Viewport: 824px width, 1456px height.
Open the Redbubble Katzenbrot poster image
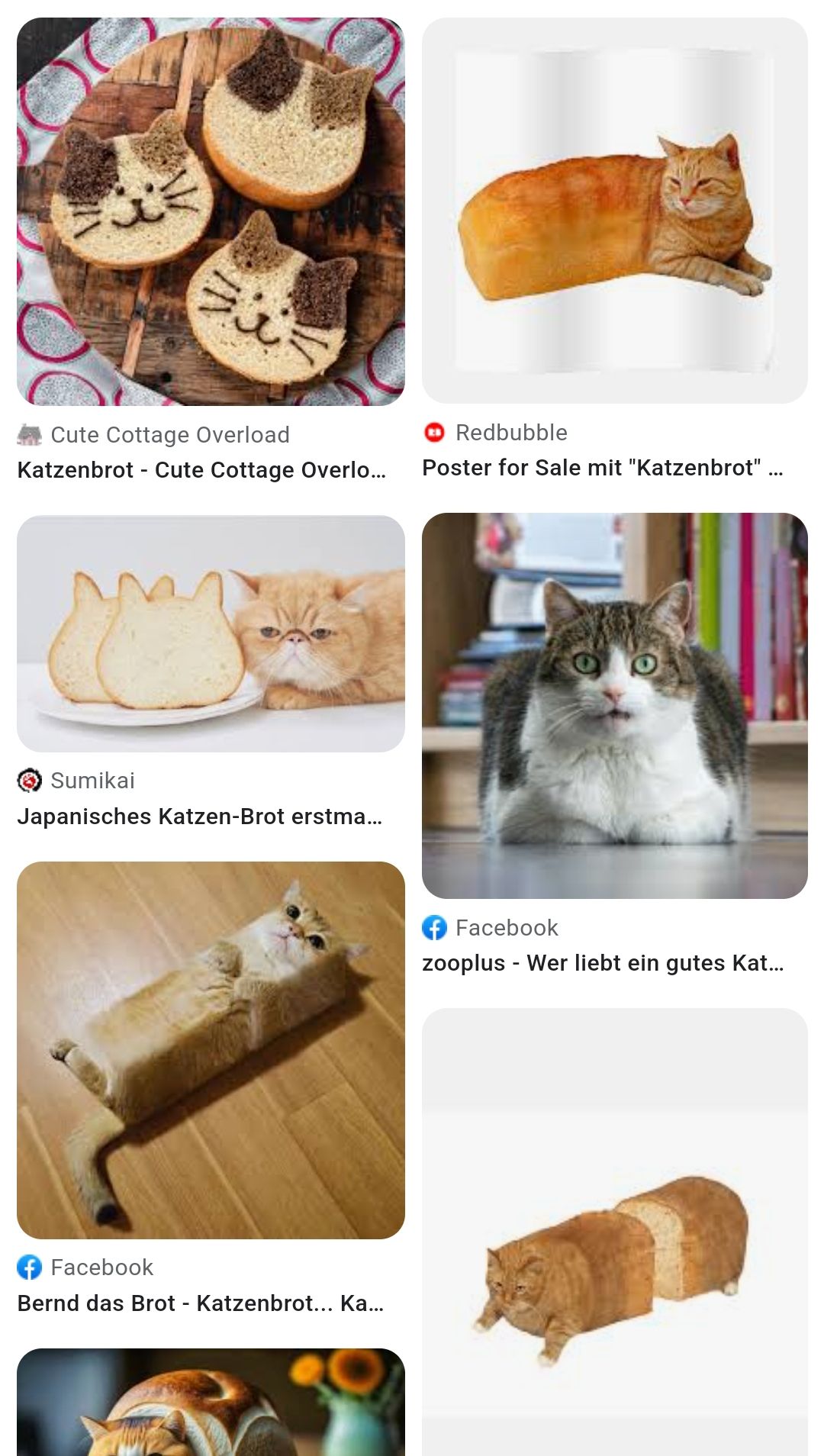[x=614, y=211]
